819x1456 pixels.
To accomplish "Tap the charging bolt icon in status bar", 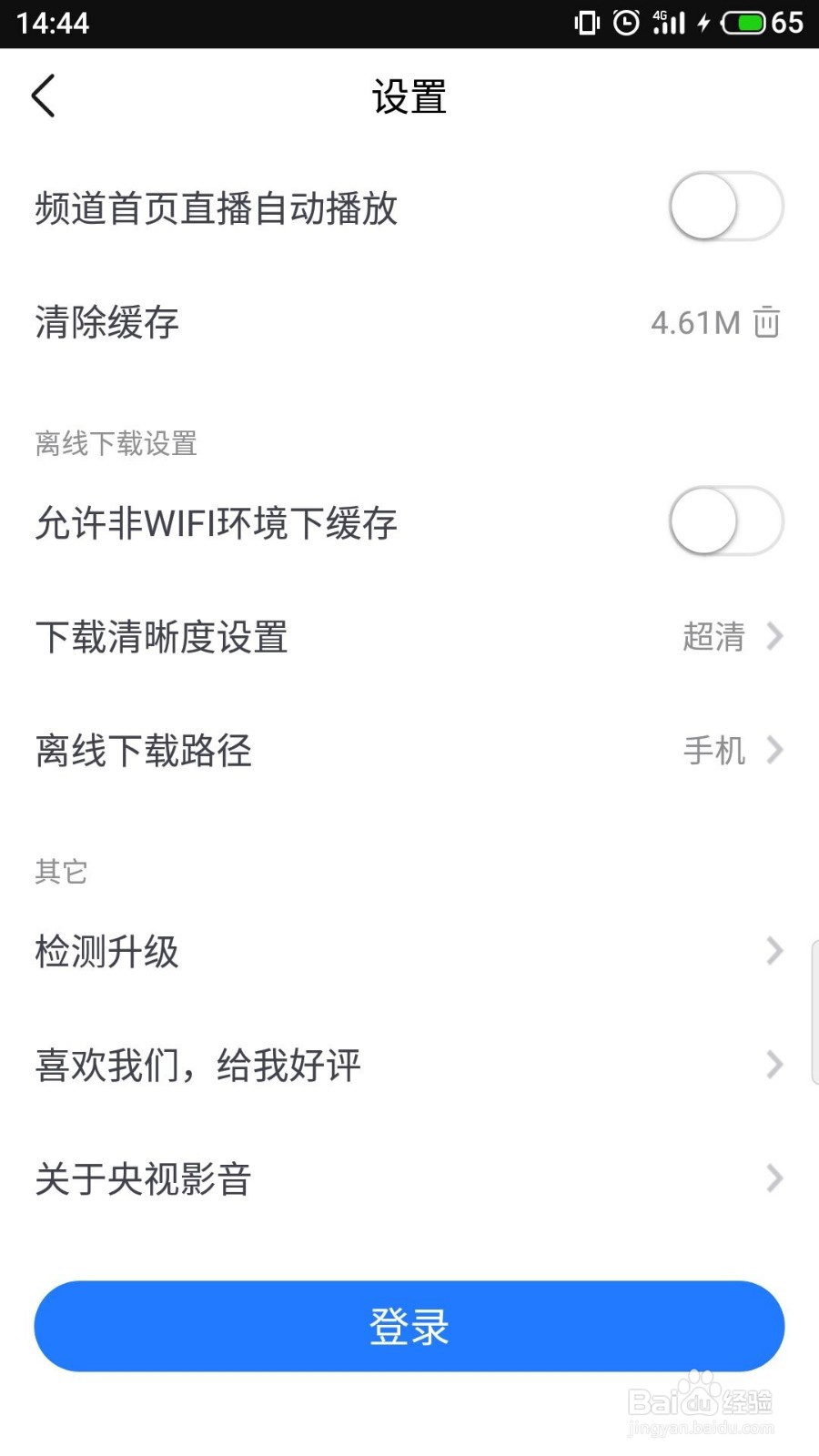I will tap(702, 24).
